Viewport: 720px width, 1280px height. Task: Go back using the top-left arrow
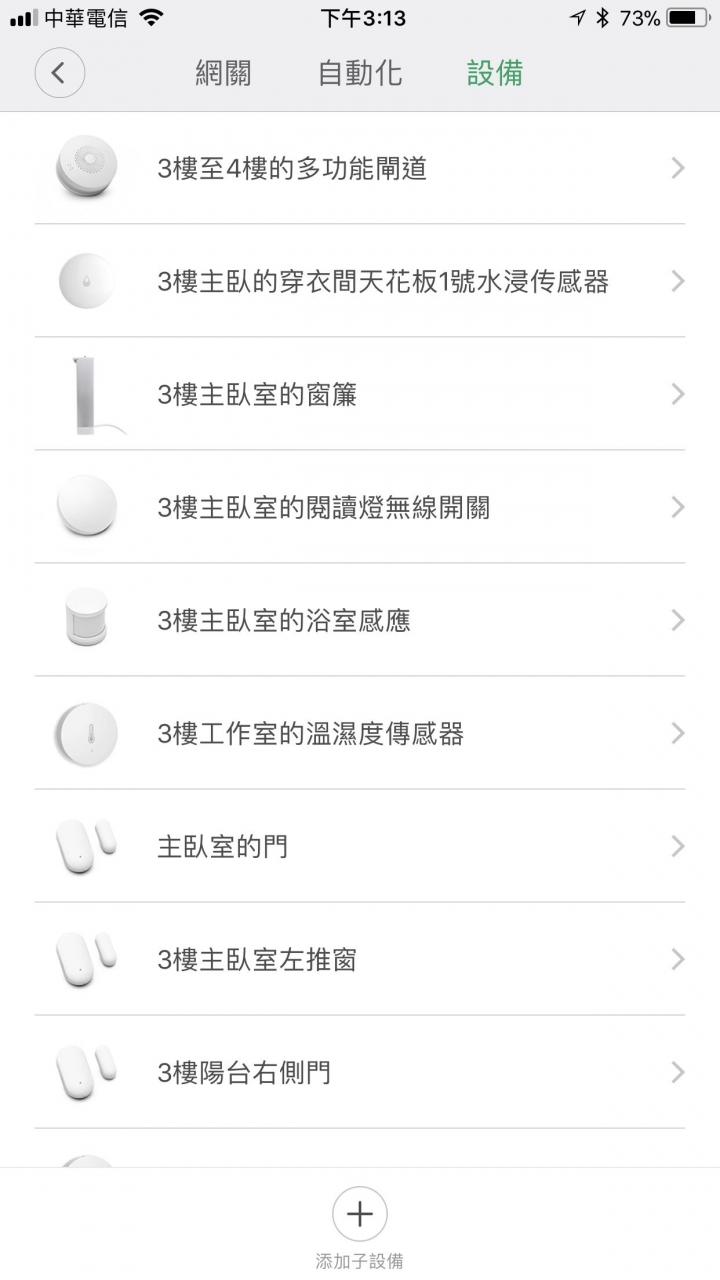coord(59,73)
